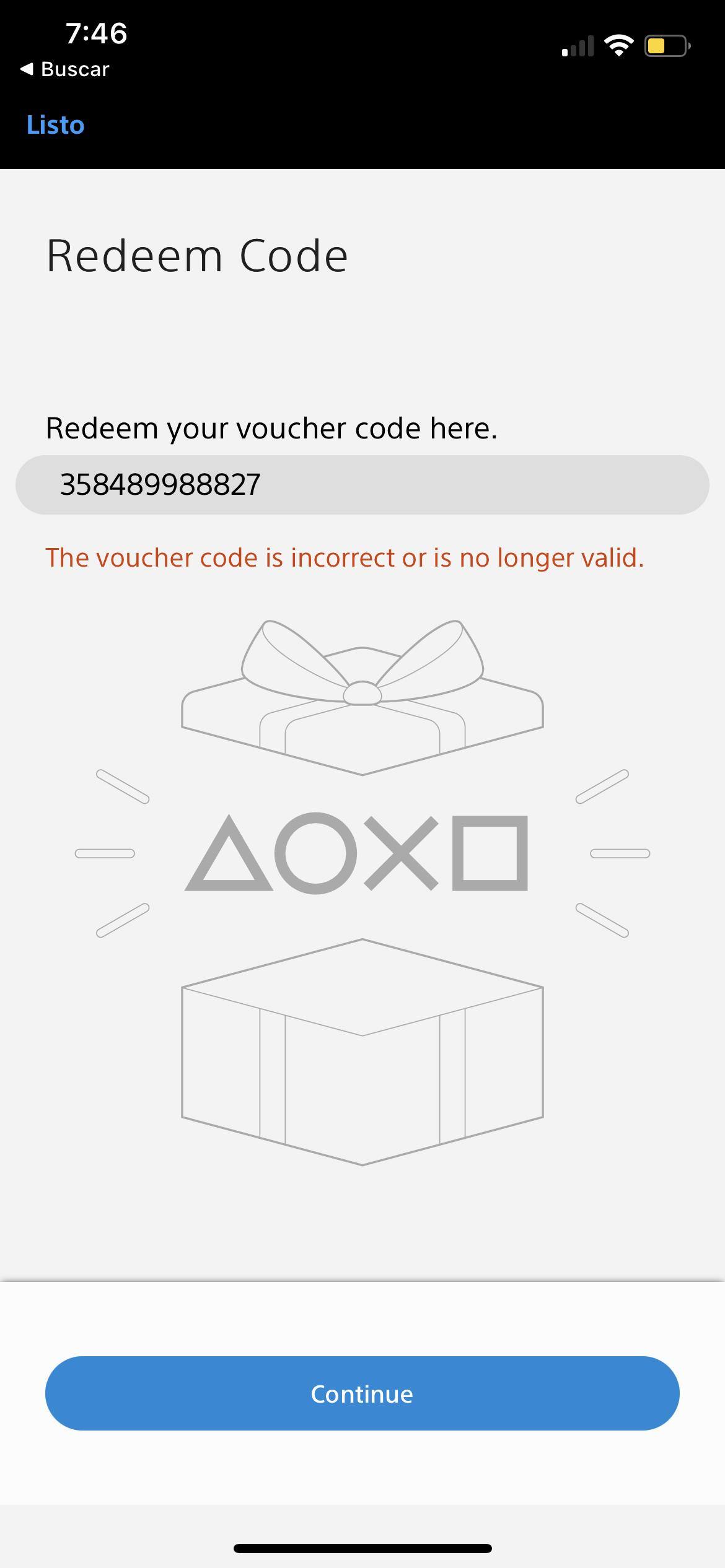Edit the voucher code input field
Image resolution: width=725 pixels, height=1568 pixels.
tap(362, 485)
